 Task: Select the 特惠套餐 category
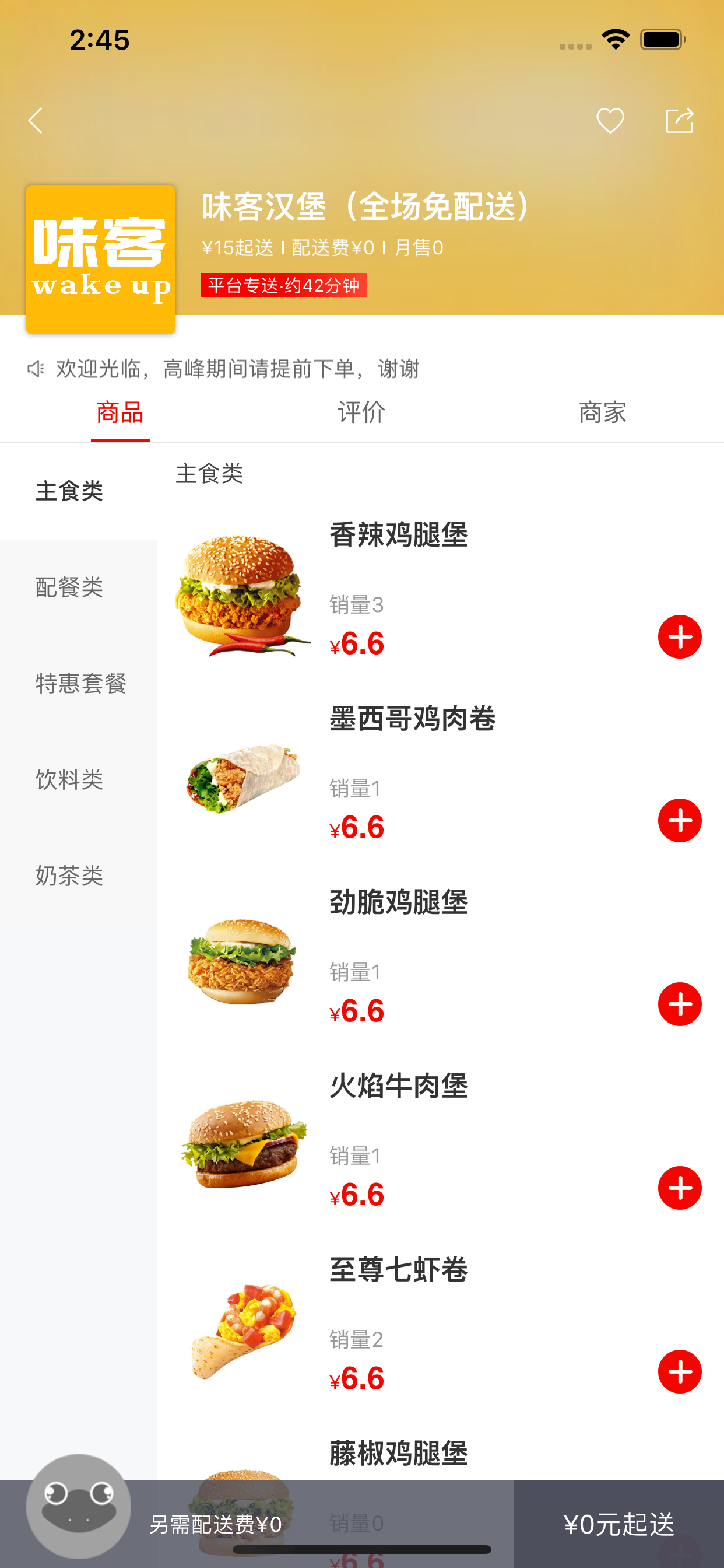point(81,684)
